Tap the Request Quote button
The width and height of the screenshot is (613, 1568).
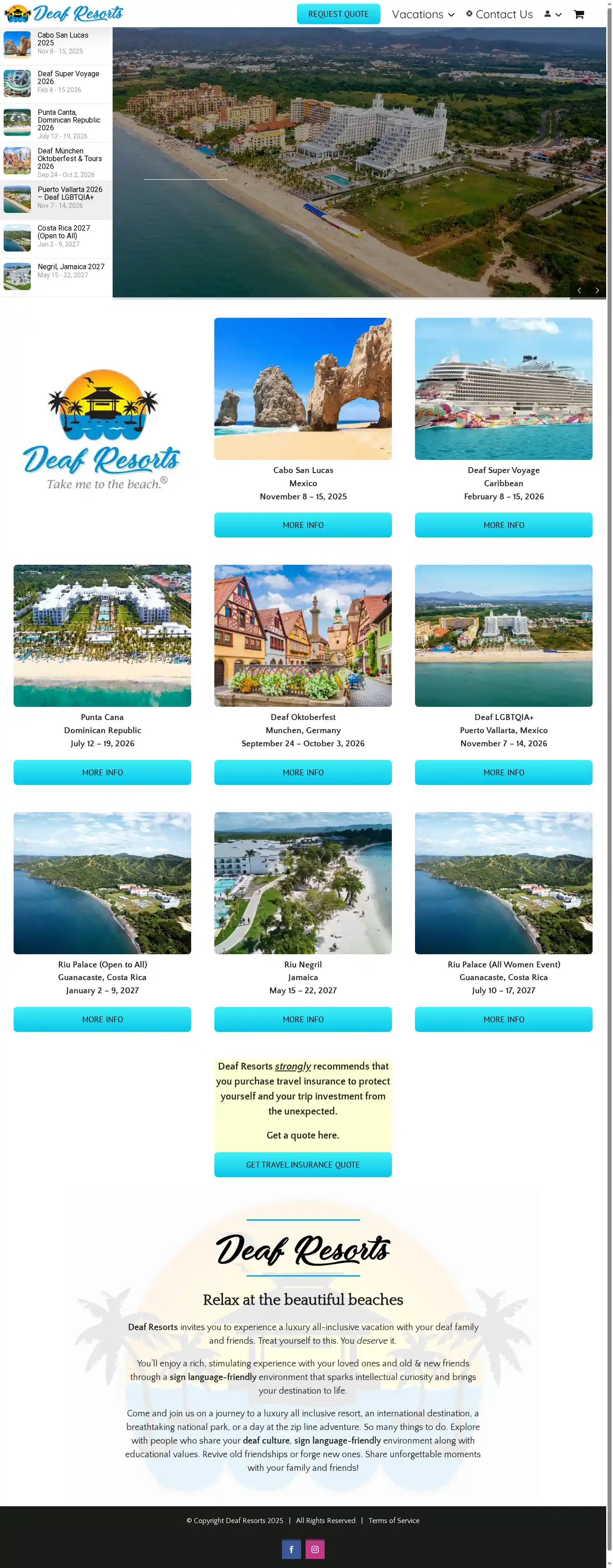[x=338, y=14]
